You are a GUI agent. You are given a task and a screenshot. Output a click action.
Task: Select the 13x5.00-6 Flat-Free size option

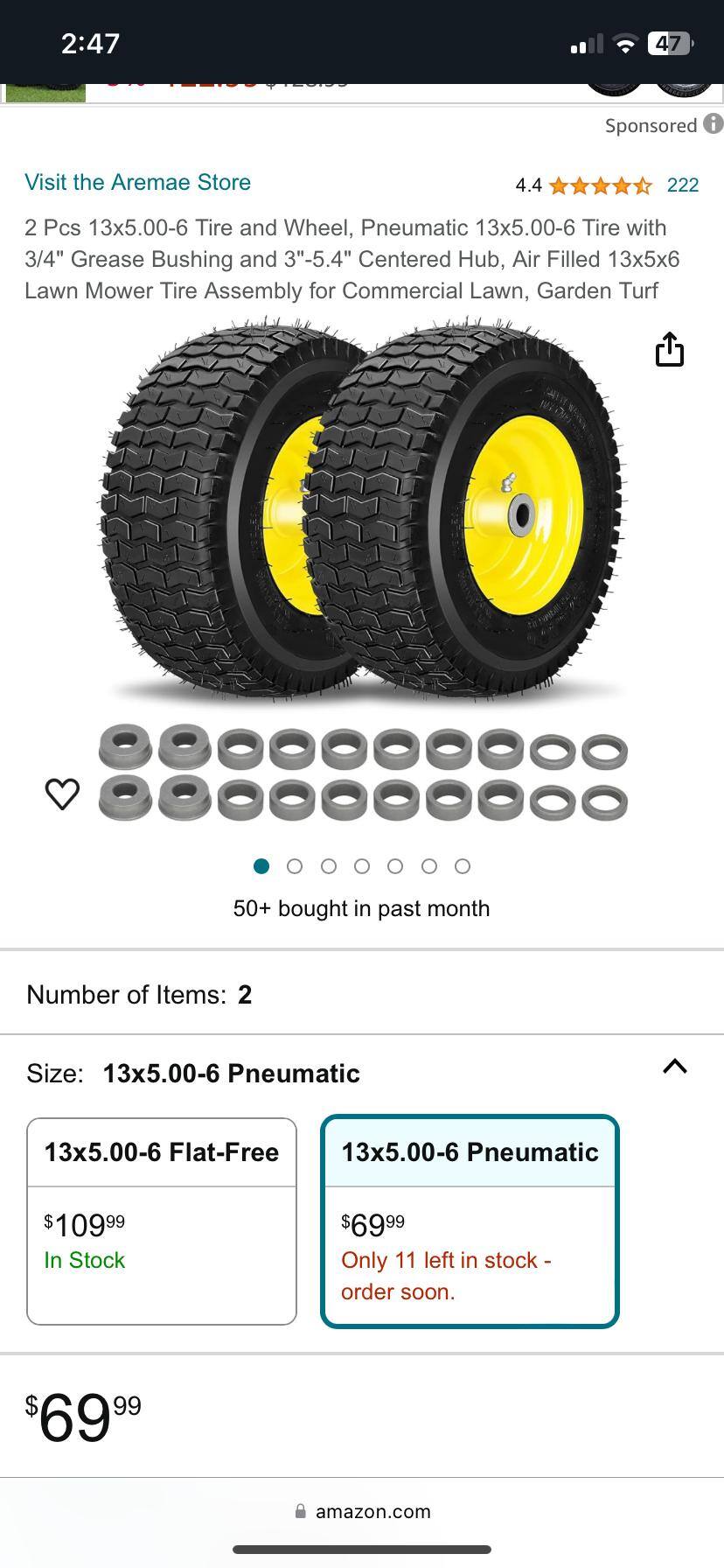pos(162,1220)
